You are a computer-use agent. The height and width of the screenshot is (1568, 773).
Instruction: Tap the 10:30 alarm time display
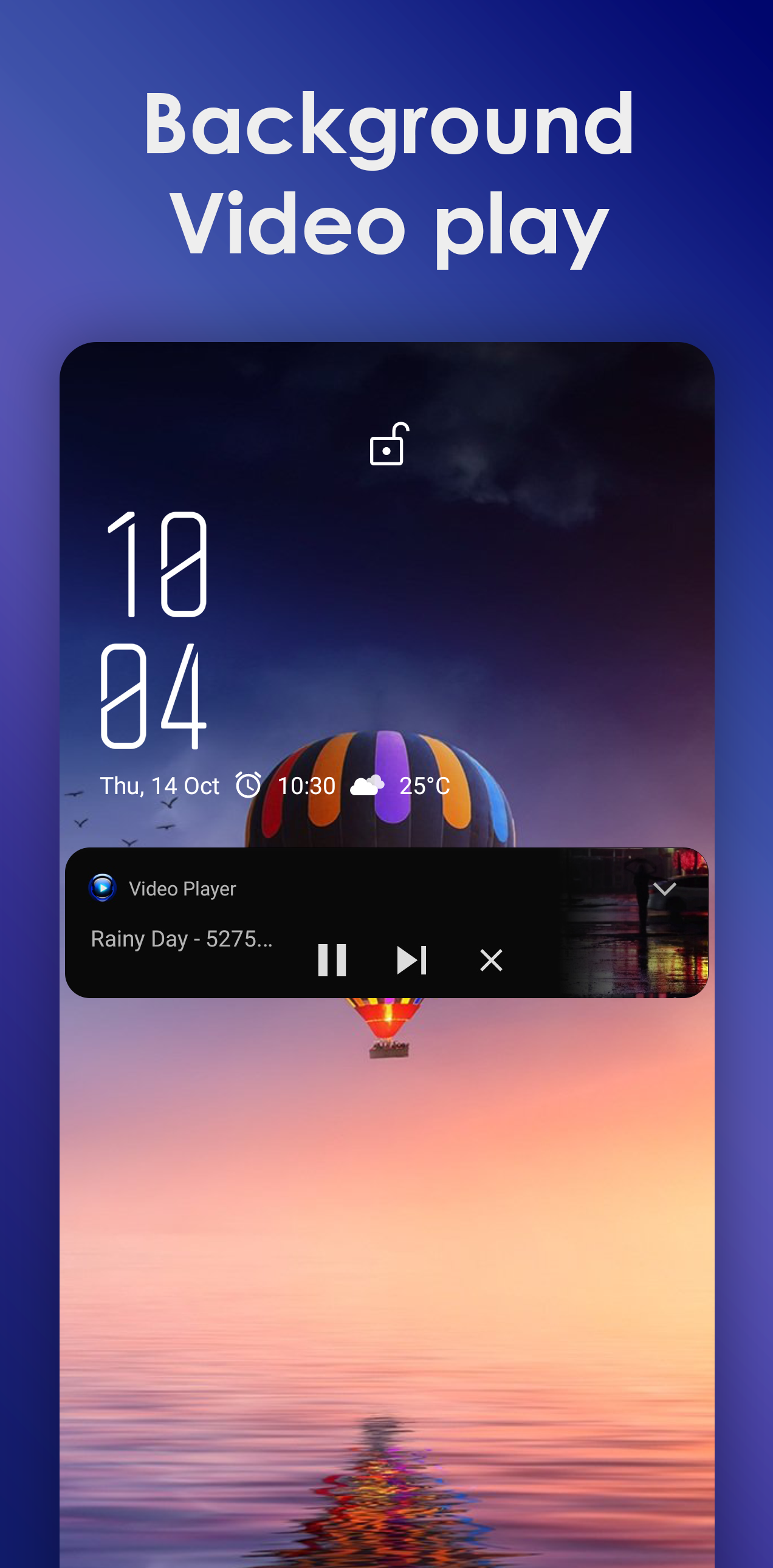[x=306, y=786]
